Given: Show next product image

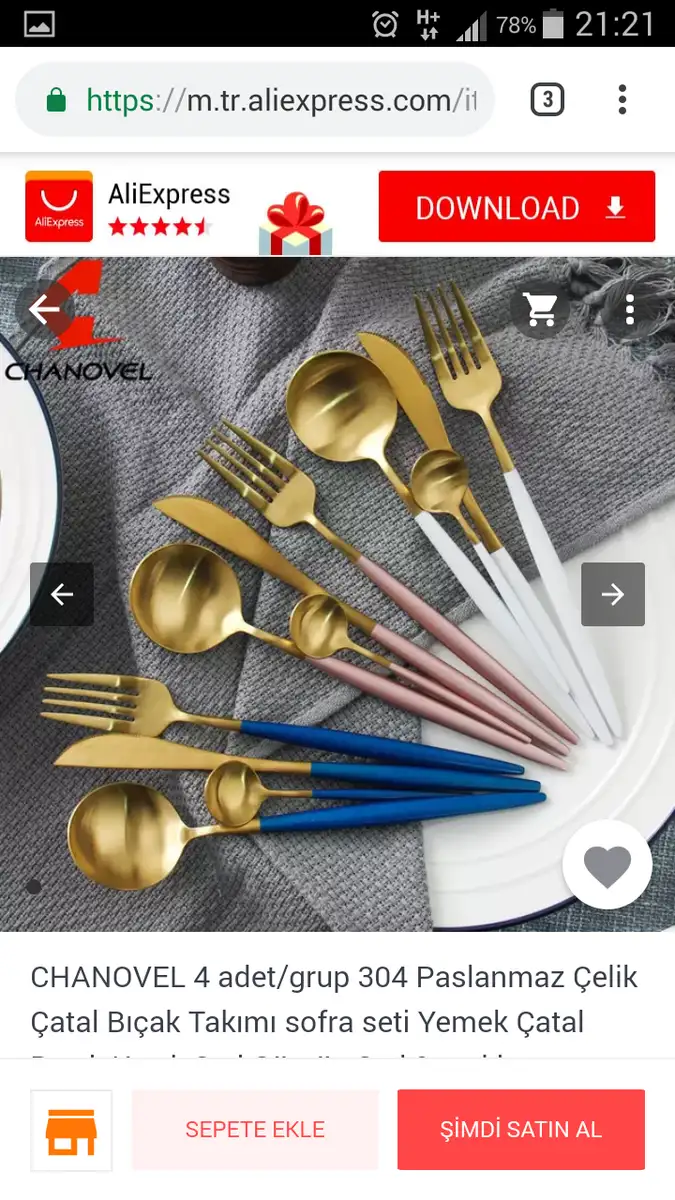Looking at the screenshot, I should coord(613,595).
